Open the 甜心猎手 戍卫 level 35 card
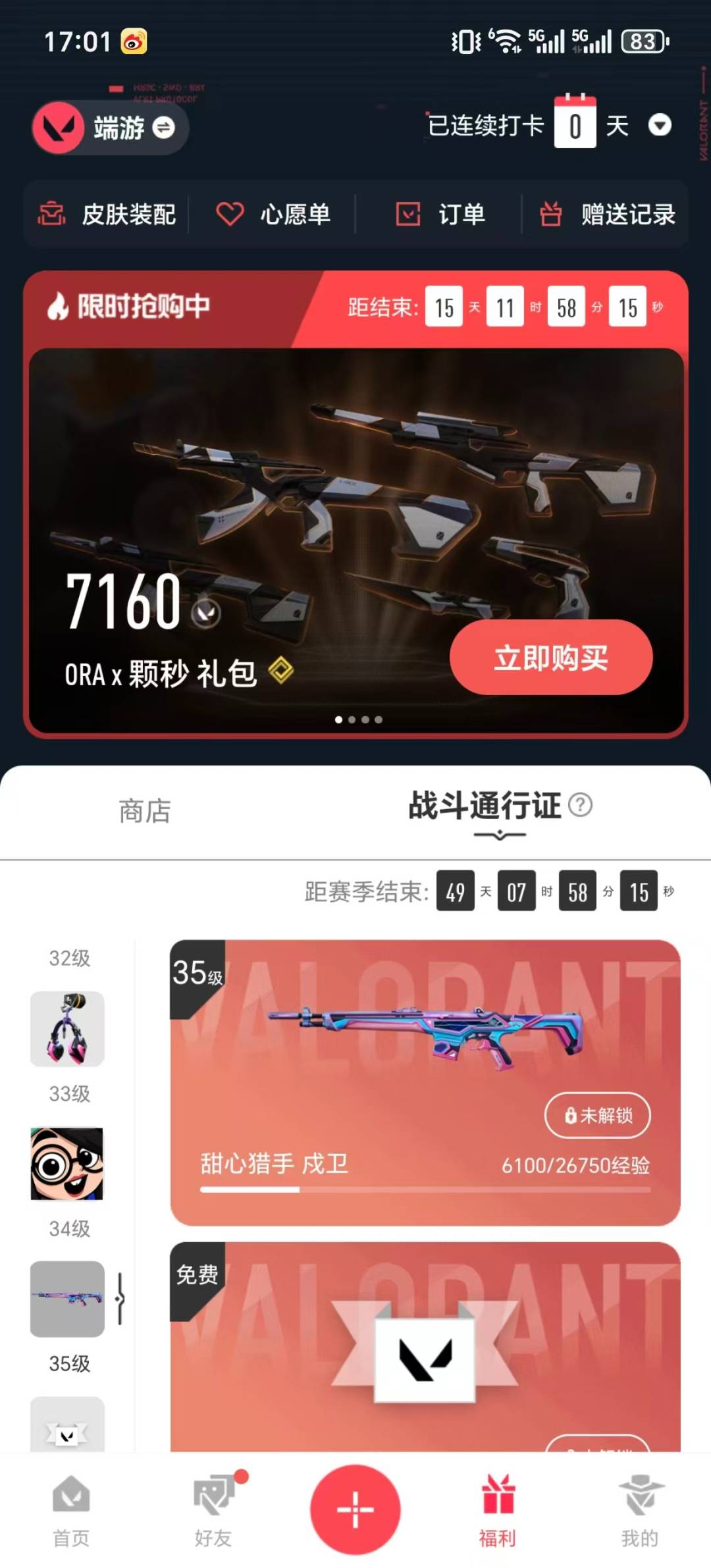Viewport: 711px width, 1568px height. point(425,1082)
